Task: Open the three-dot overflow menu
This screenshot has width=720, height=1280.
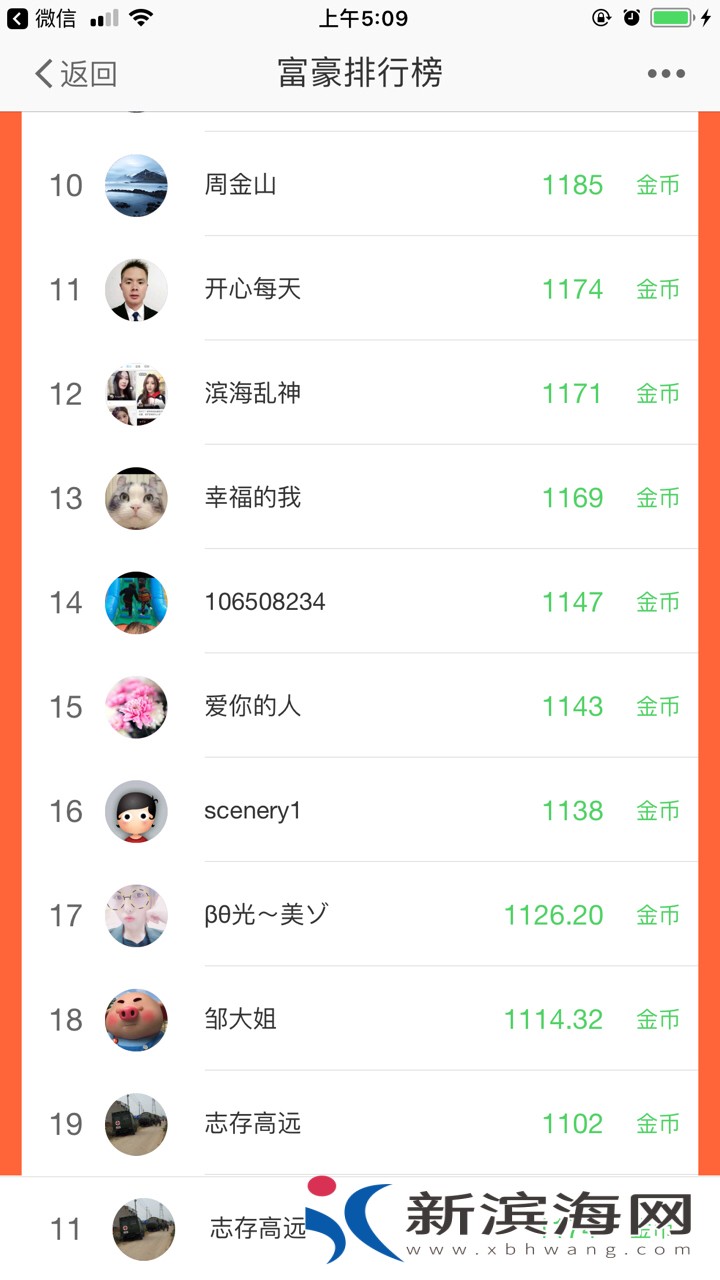Action: click(666, 73)
